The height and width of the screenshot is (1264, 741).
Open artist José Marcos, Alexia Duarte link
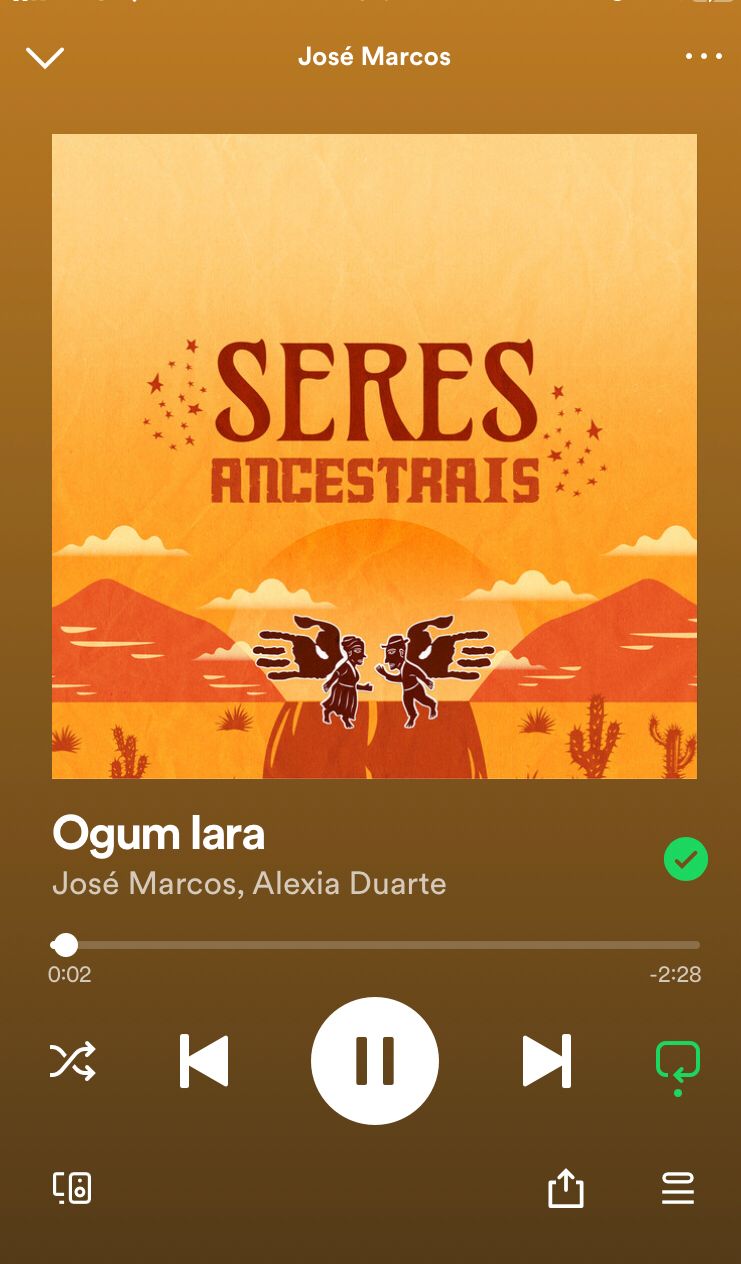coord(249,884)
